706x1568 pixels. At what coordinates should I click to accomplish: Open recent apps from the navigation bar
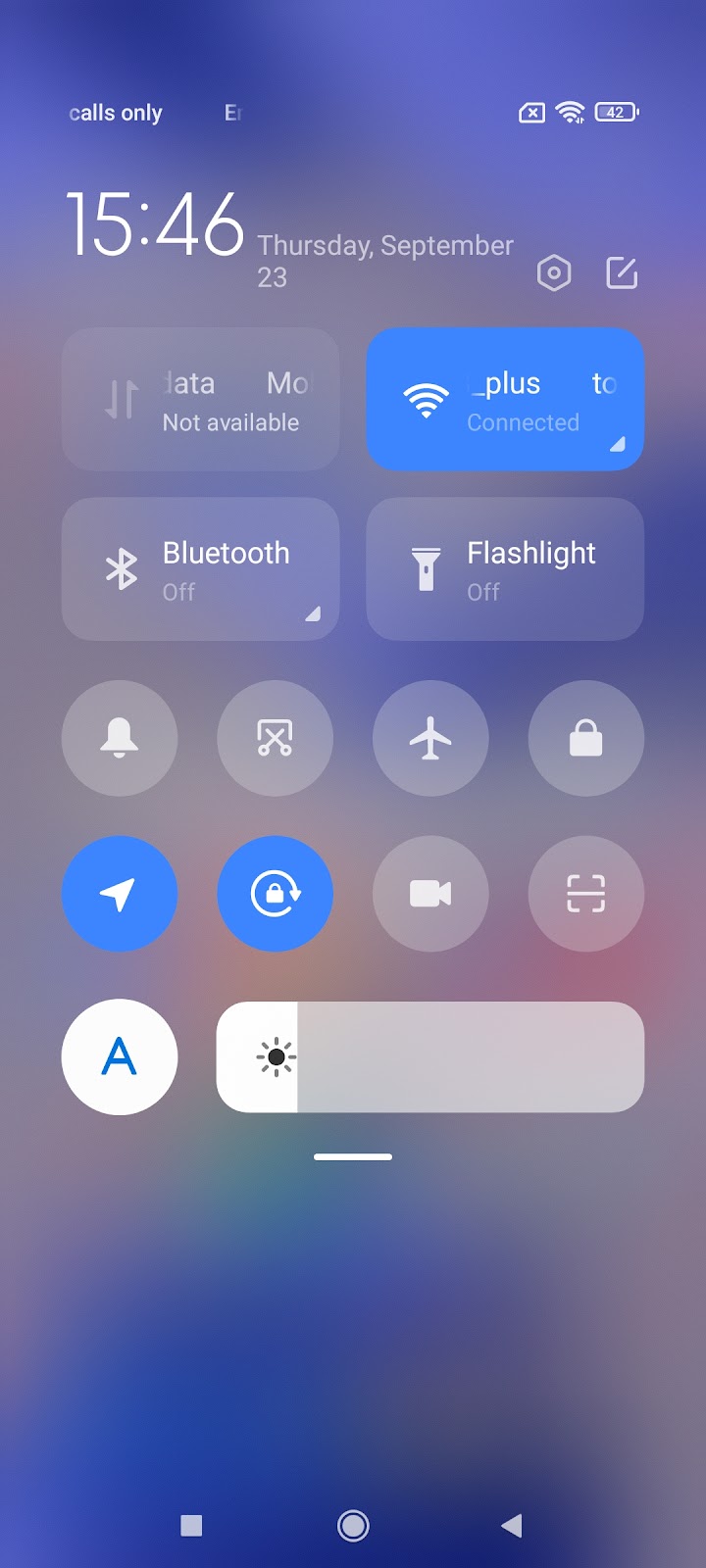[192, 1525]
